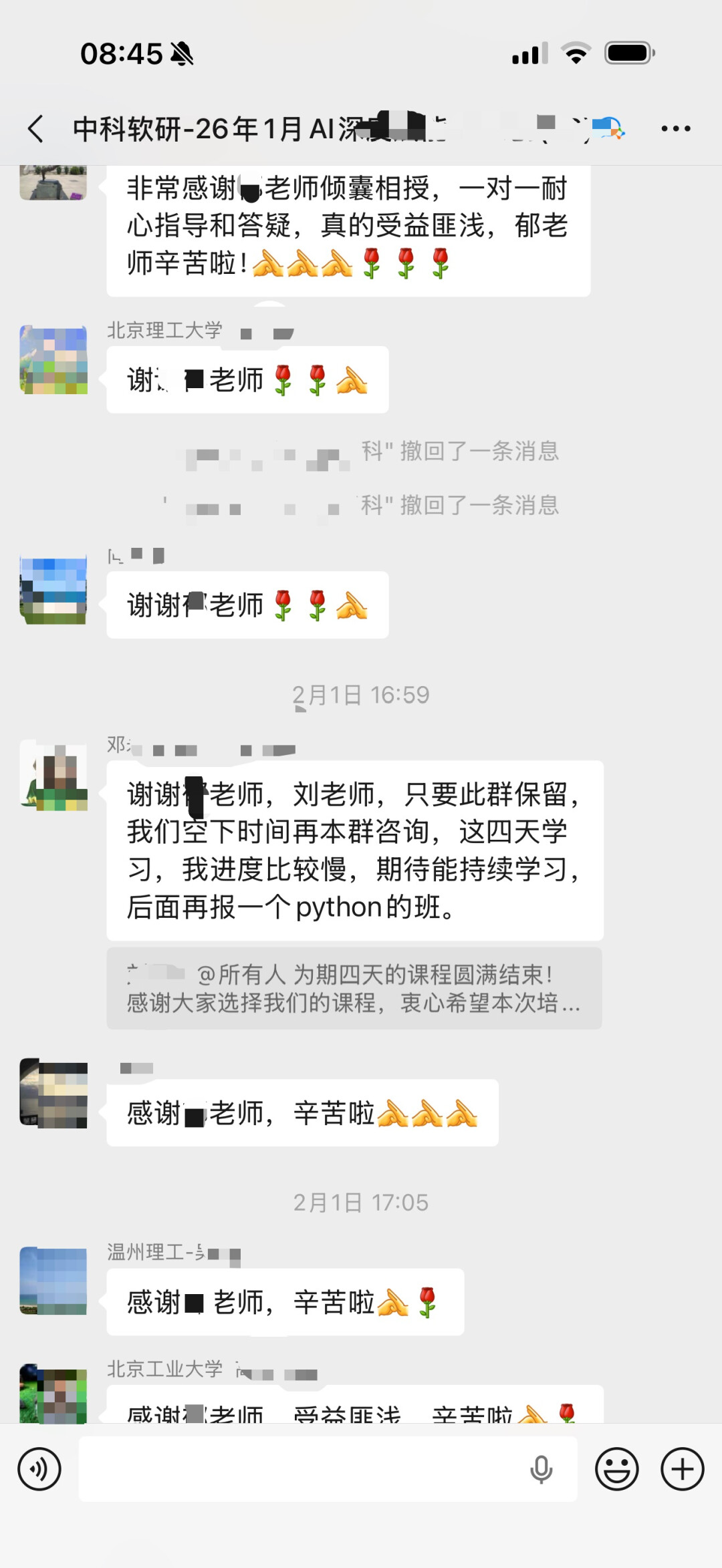Open avatar of sender mentioning python的班
This screenshot has width=722, height=1568.
click(53, 775)
